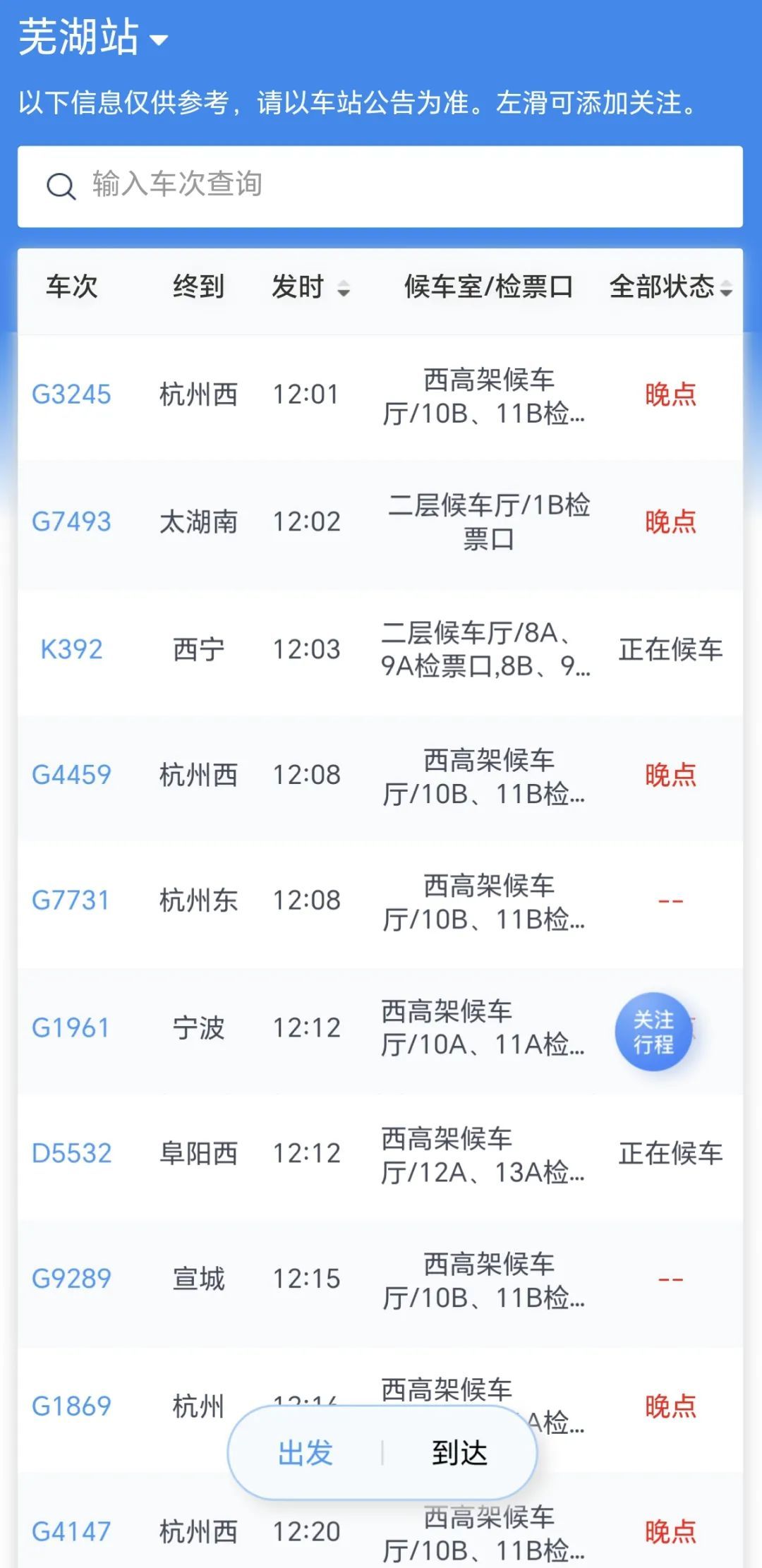The height and width of the screenshot is (1568, 762).
Task: Select train G7731 to 杭州东
Action: [x=73, y=900]
